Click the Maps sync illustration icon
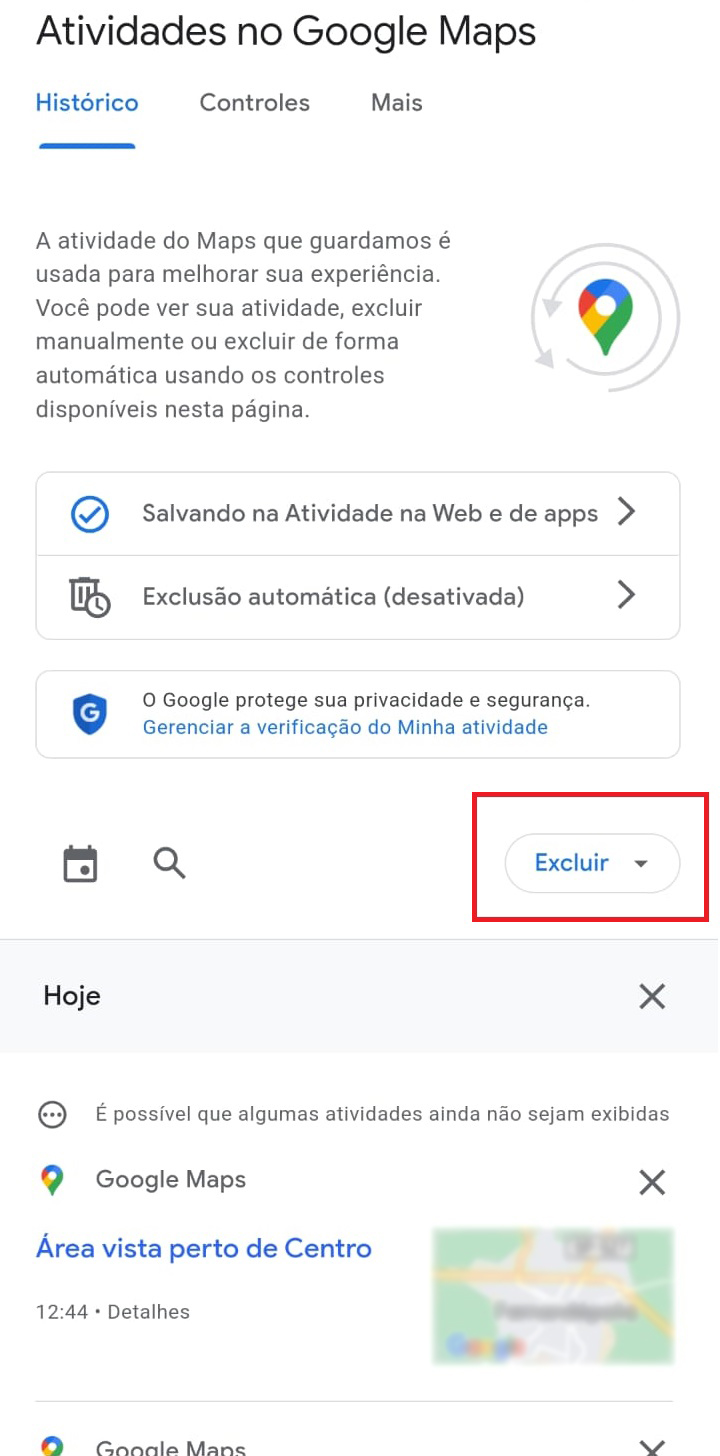720x1456 pixels. pos(605,316)
